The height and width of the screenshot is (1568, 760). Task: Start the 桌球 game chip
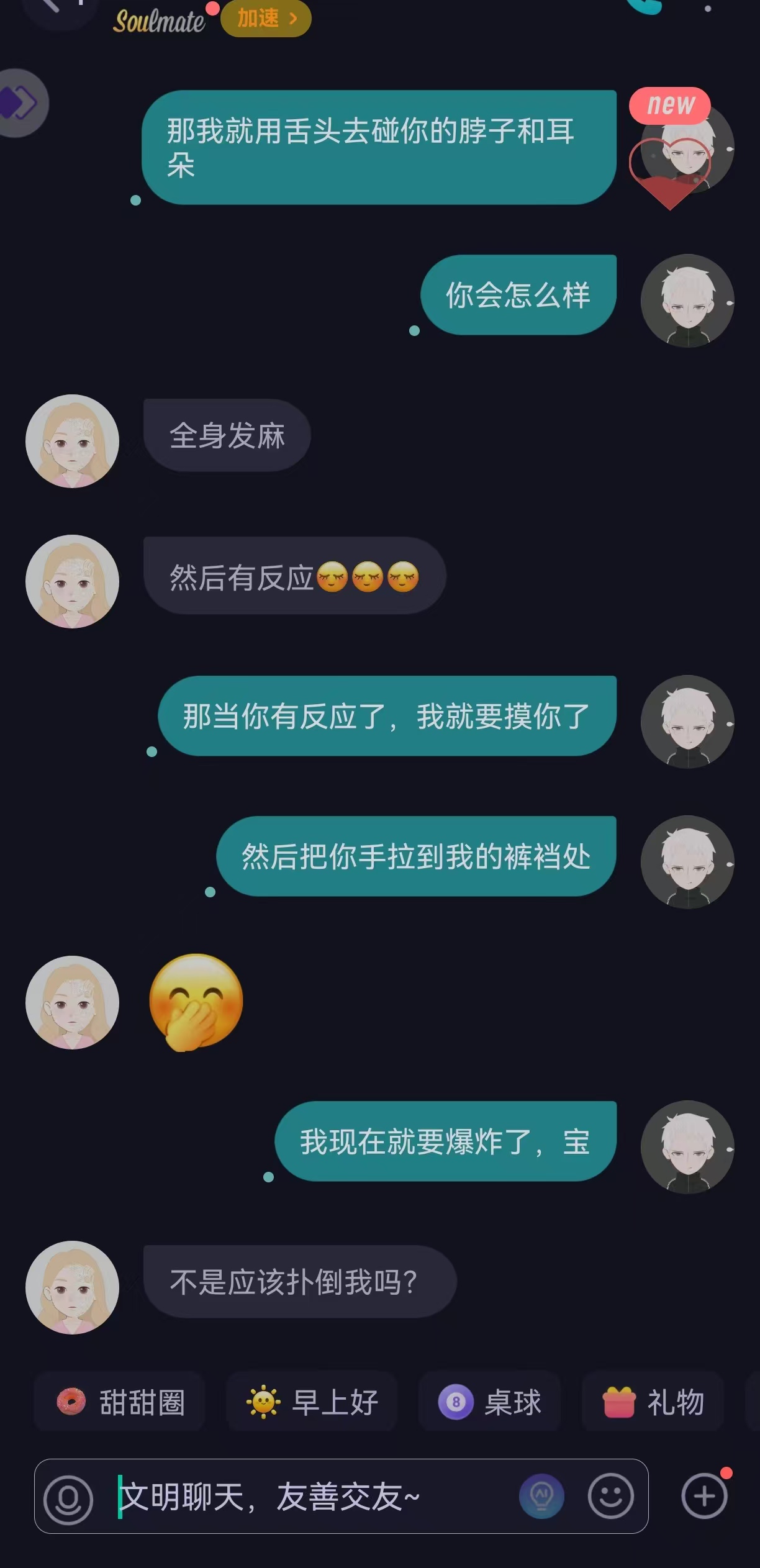click(489, 1402)
